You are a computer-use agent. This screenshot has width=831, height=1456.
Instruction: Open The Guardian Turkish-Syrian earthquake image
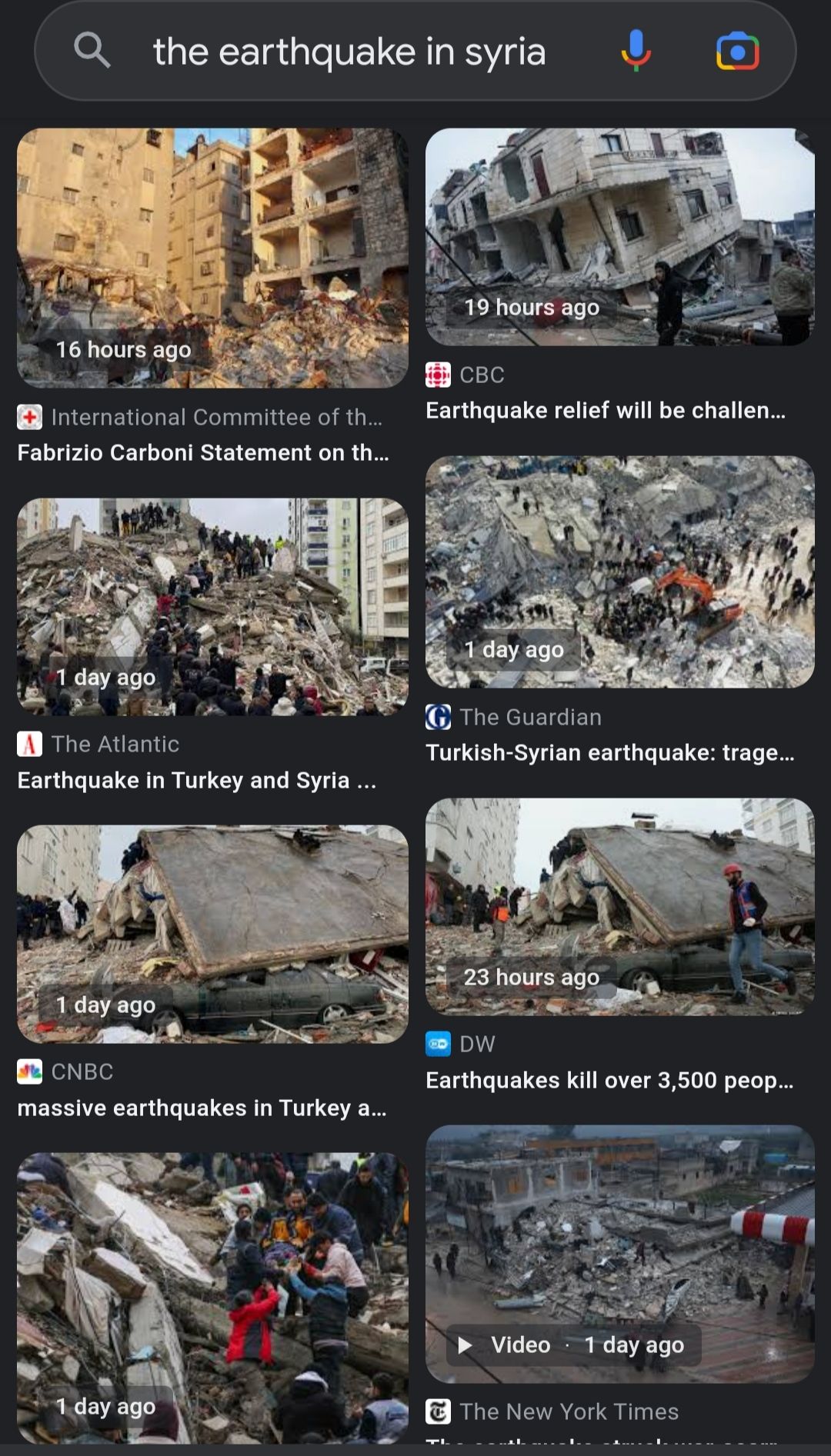point(619,571)
